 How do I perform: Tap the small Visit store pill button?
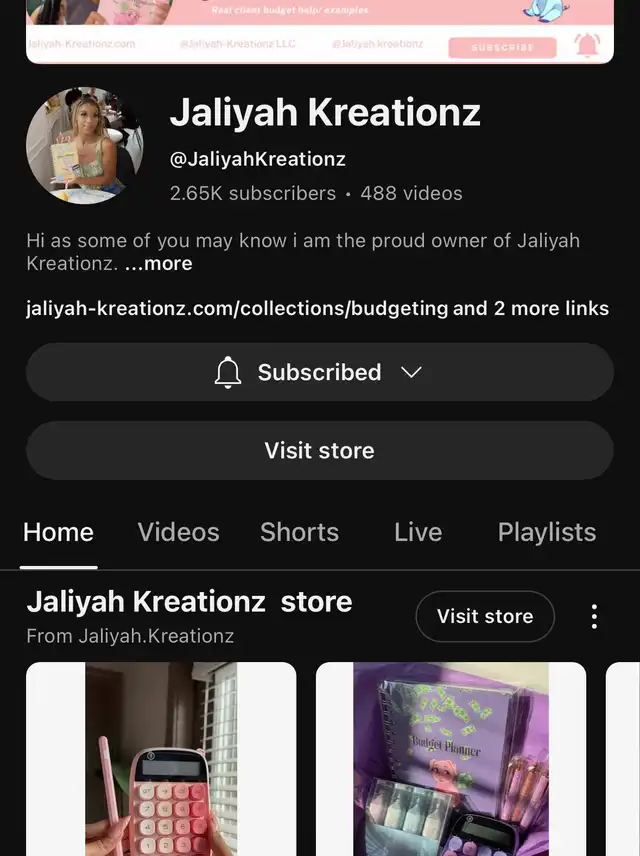click(x=485, y=616)
